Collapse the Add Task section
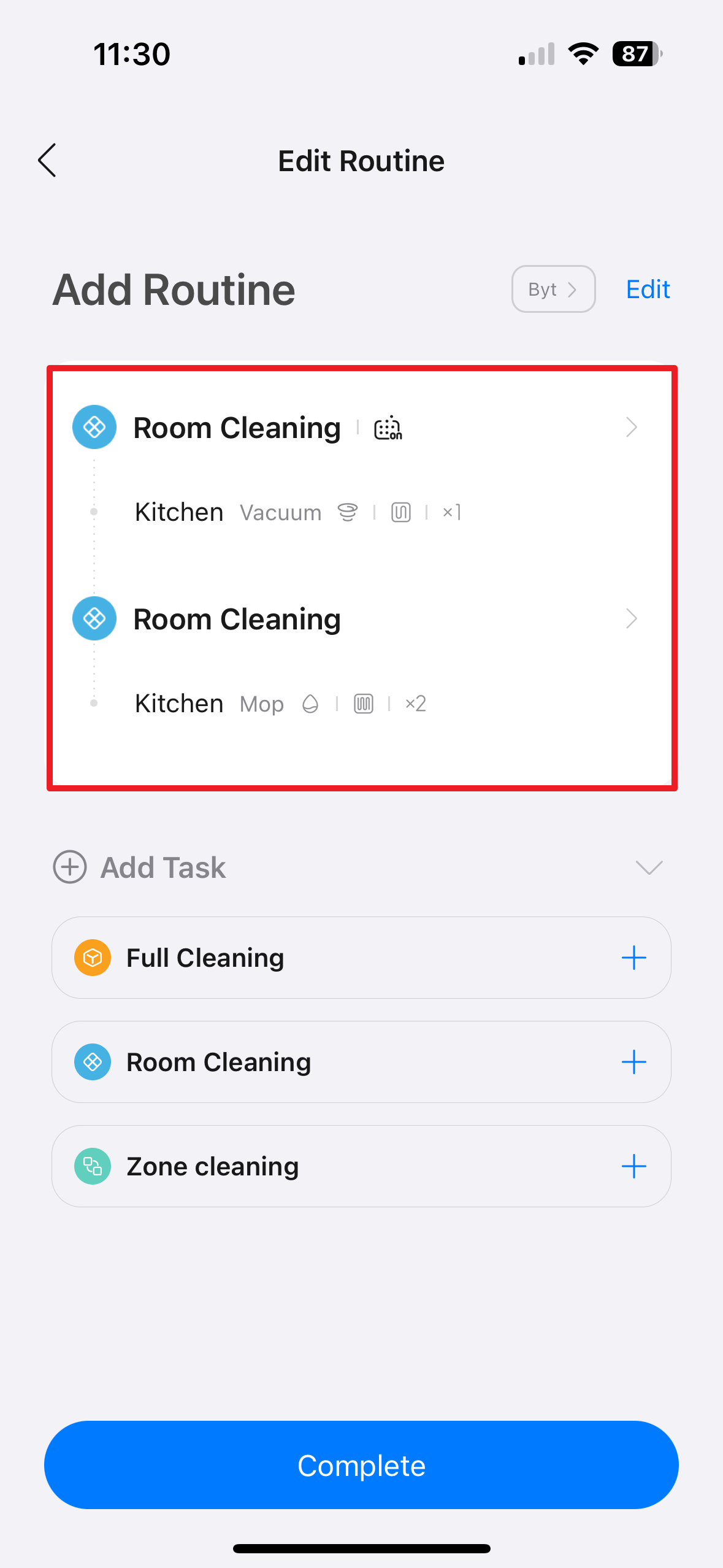The width and height of the screenshot is (723, 1568). pos(649,867)
